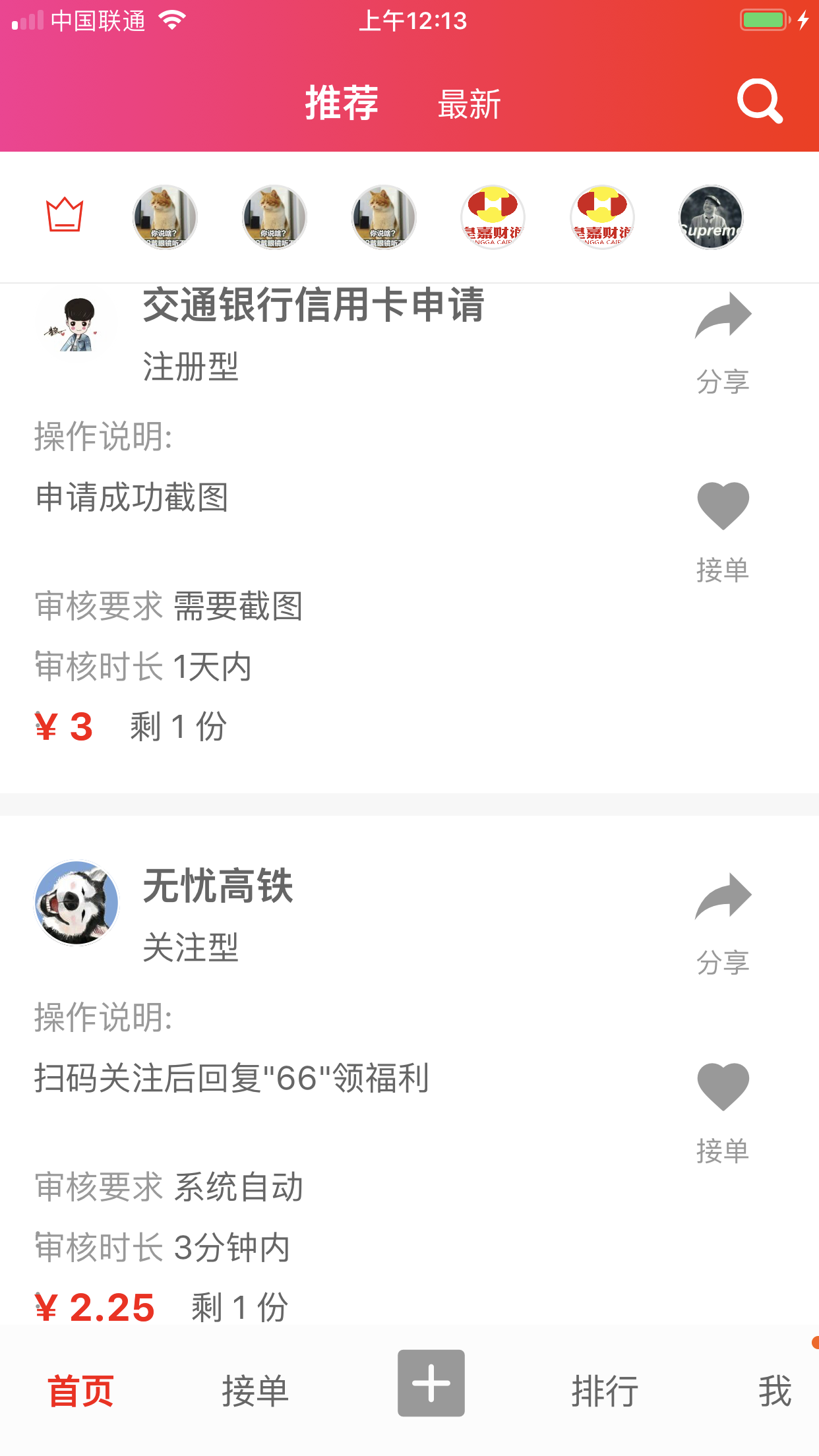This screenshot has height=1456, width=819.
Task: Go to 排行 in bottom navigation
Action: (604, 1388)
